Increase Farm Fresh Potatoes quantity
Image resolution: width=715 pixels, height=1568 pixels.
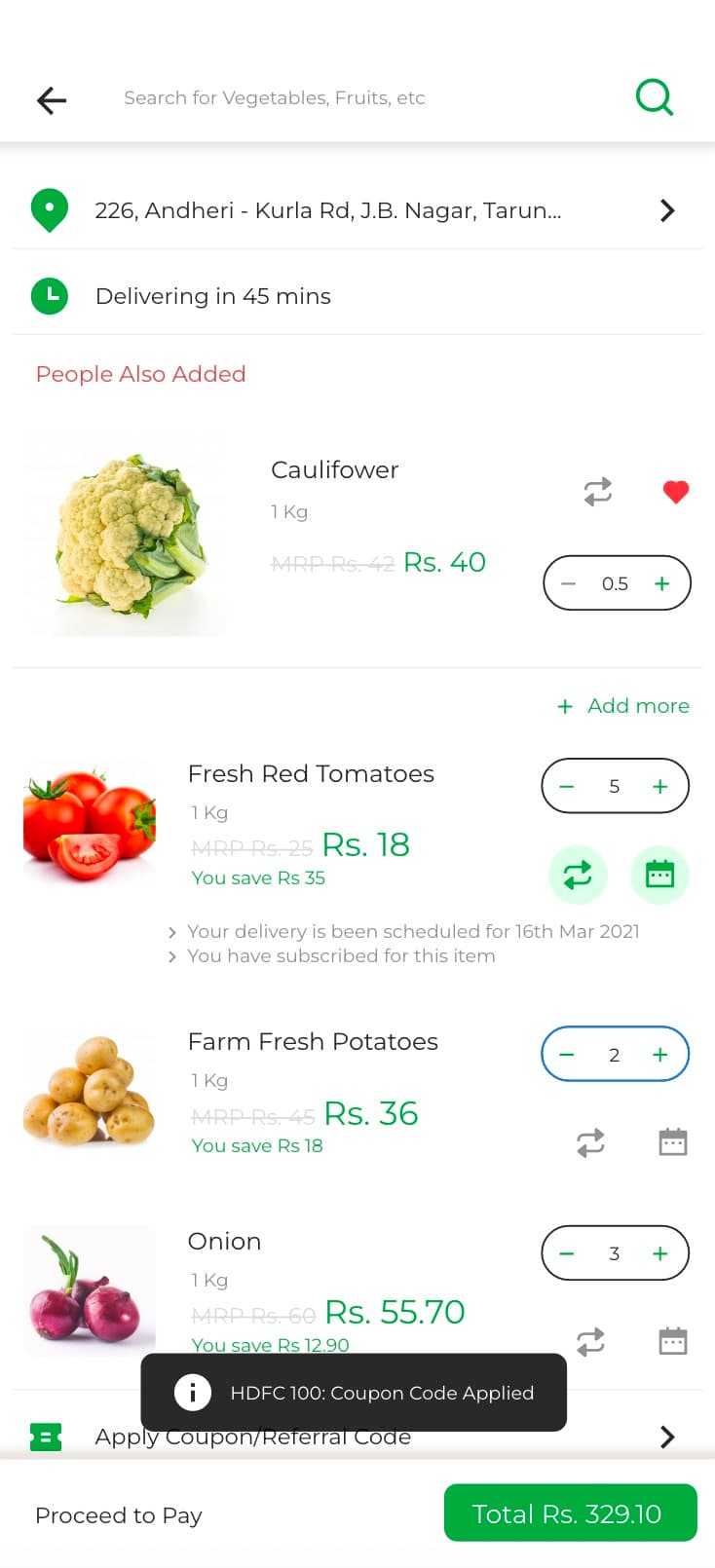click(660, 1055)
